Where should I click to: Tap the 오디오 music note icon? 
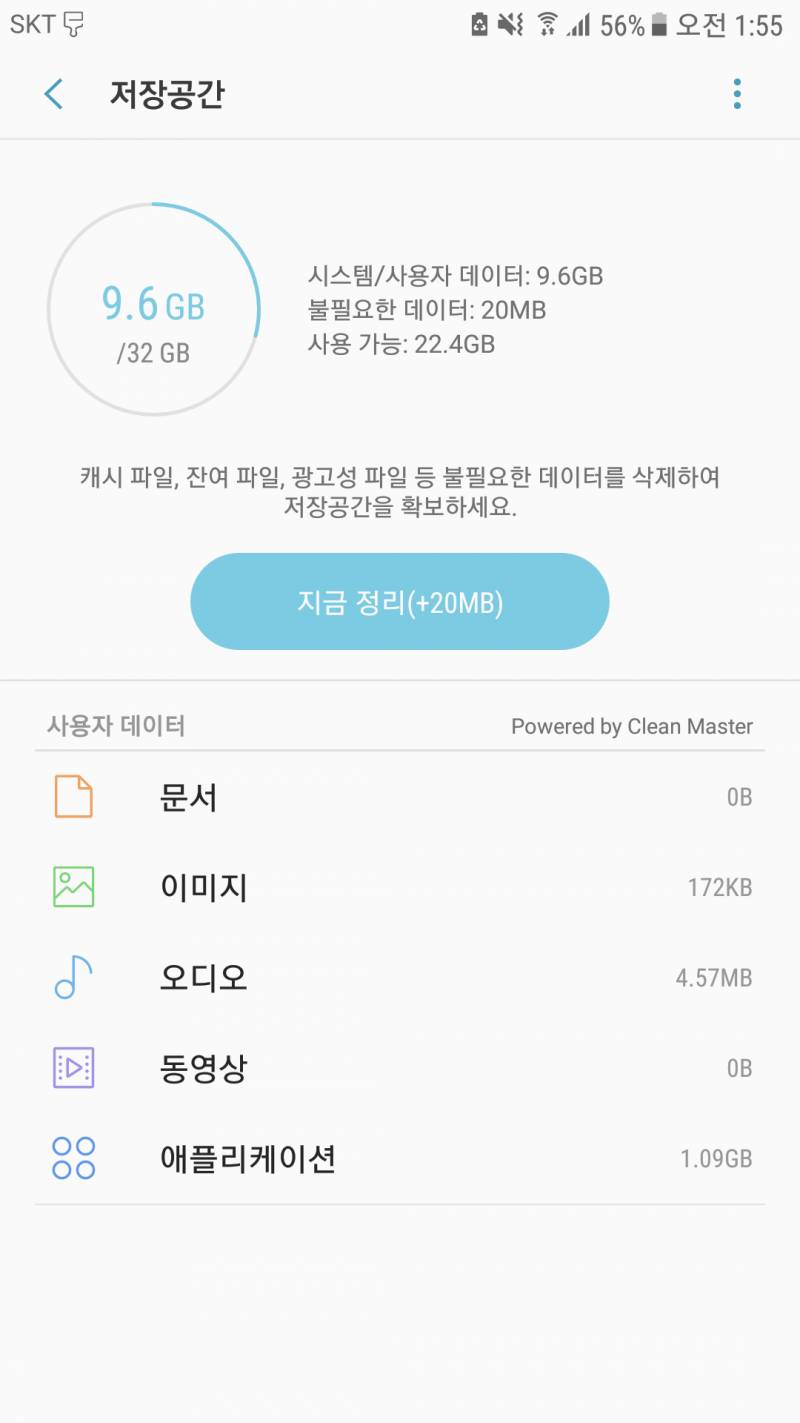(72, 978)
